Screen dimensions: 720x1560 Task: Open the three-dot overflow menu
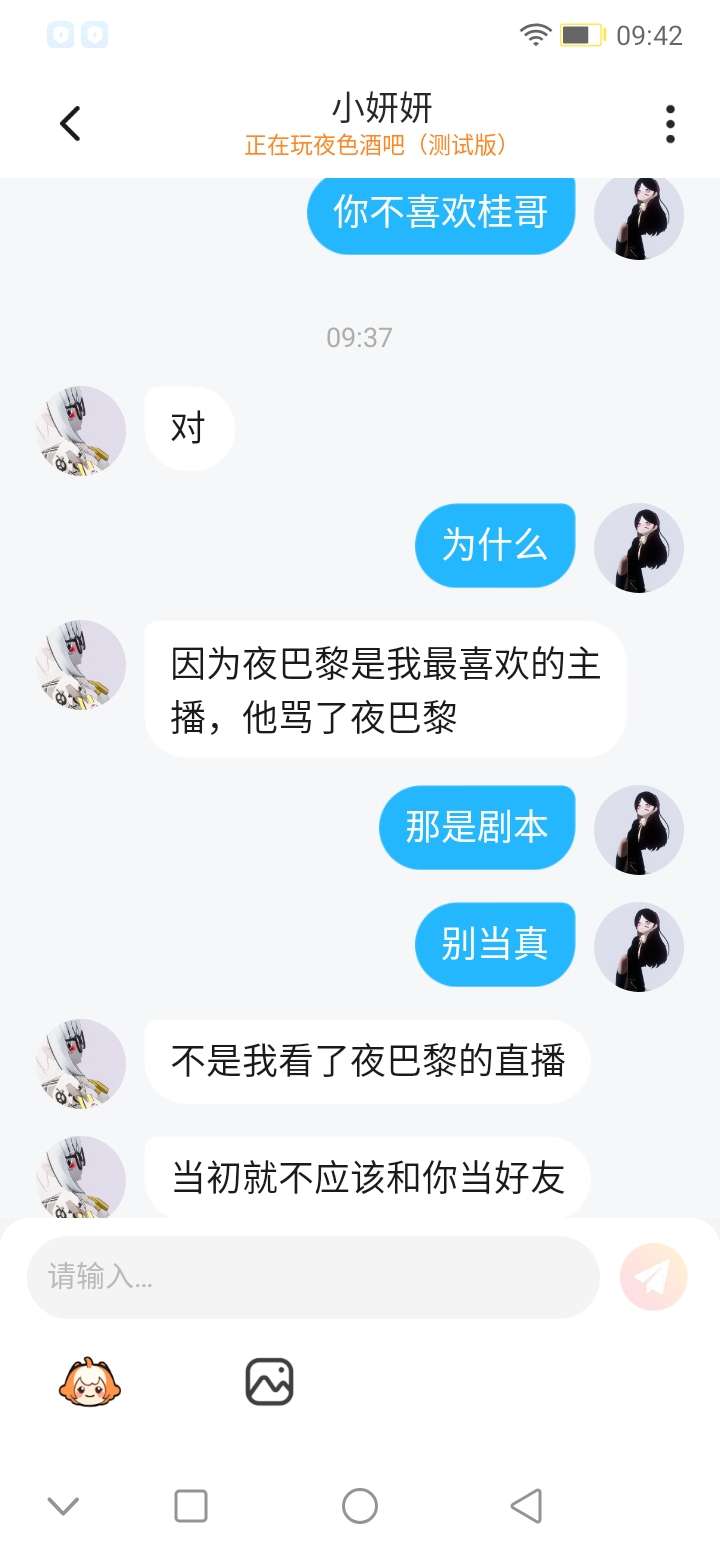tap(670, 124)
